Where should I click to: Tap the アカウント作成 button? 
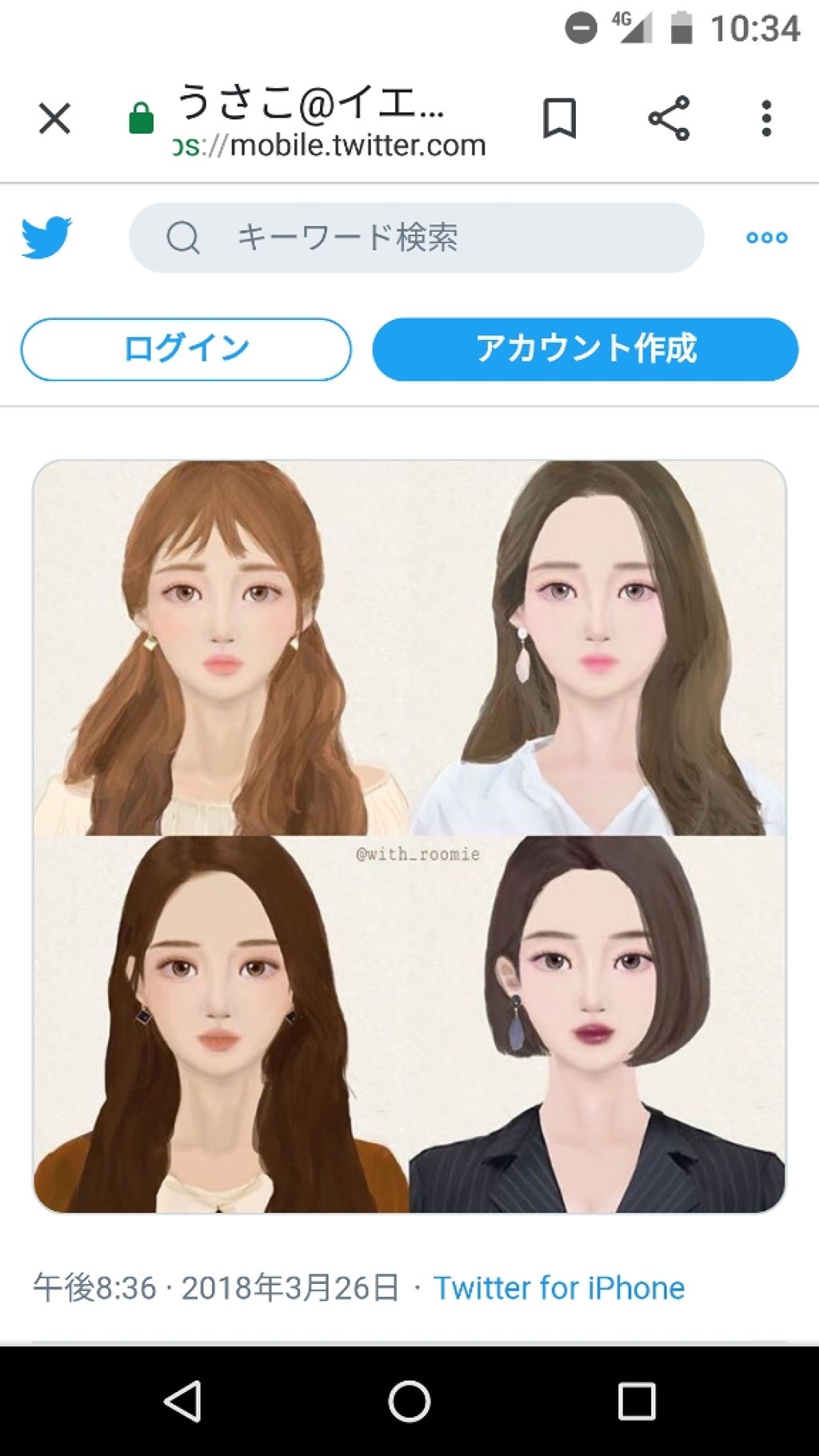pyautogui.click(x=585, y=350)
